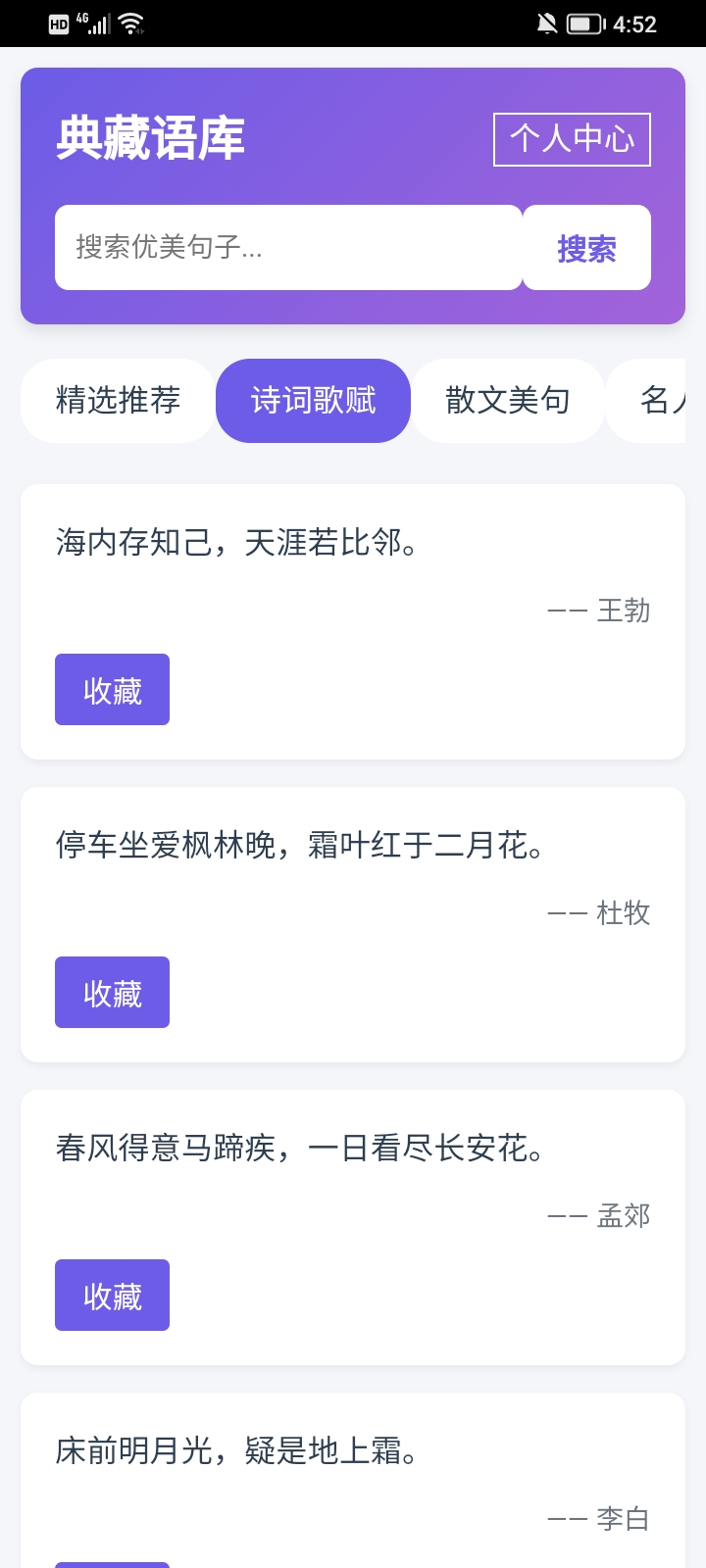Image resolution: width=706 pixels, height=1568 pixels.
Task: Switch to the 精选推荐 tab
Action: [117, 400]
